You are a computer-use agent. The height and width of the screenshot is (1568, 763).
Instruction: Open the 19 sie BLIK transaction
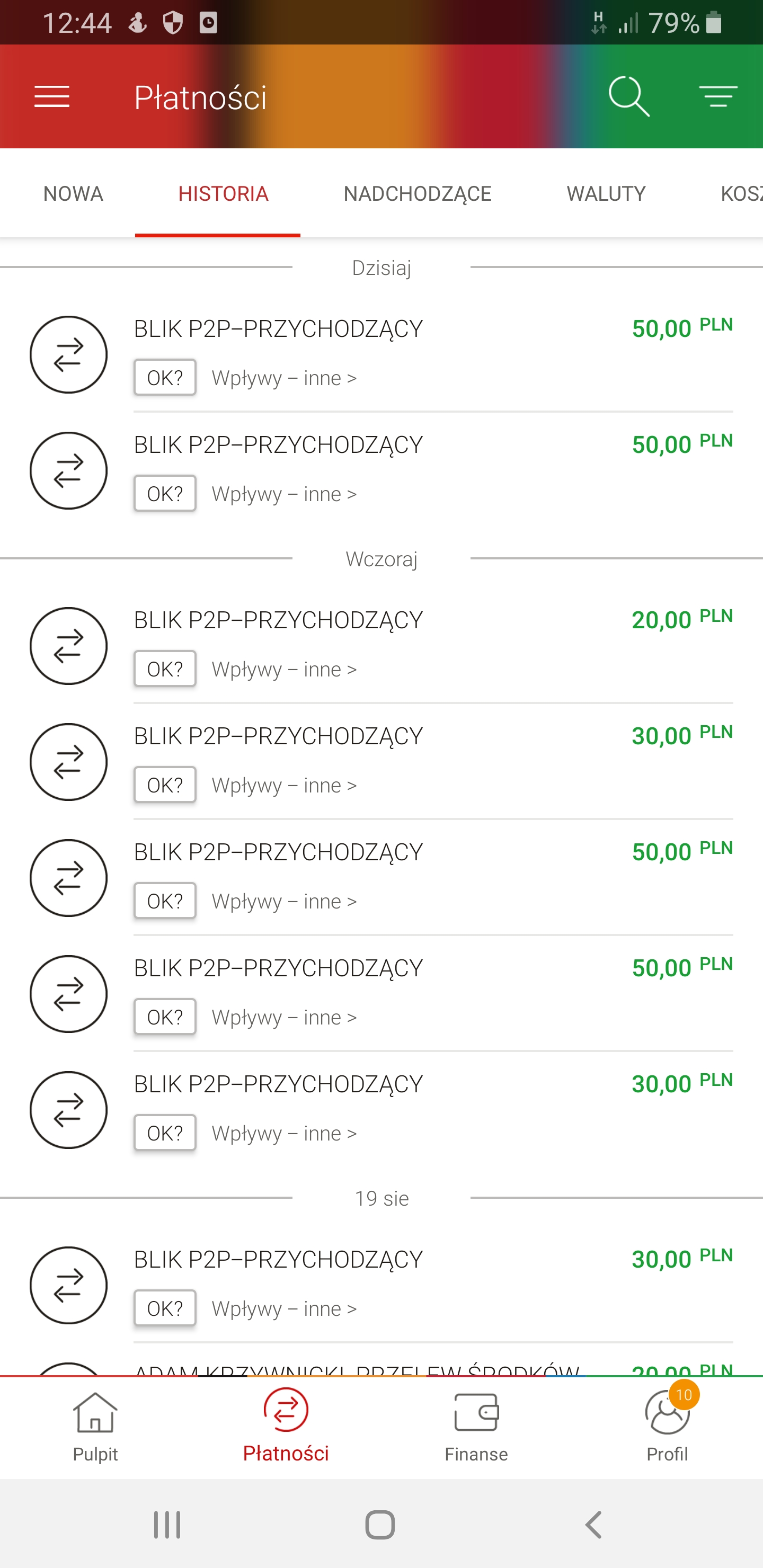tap(381, 1285)
